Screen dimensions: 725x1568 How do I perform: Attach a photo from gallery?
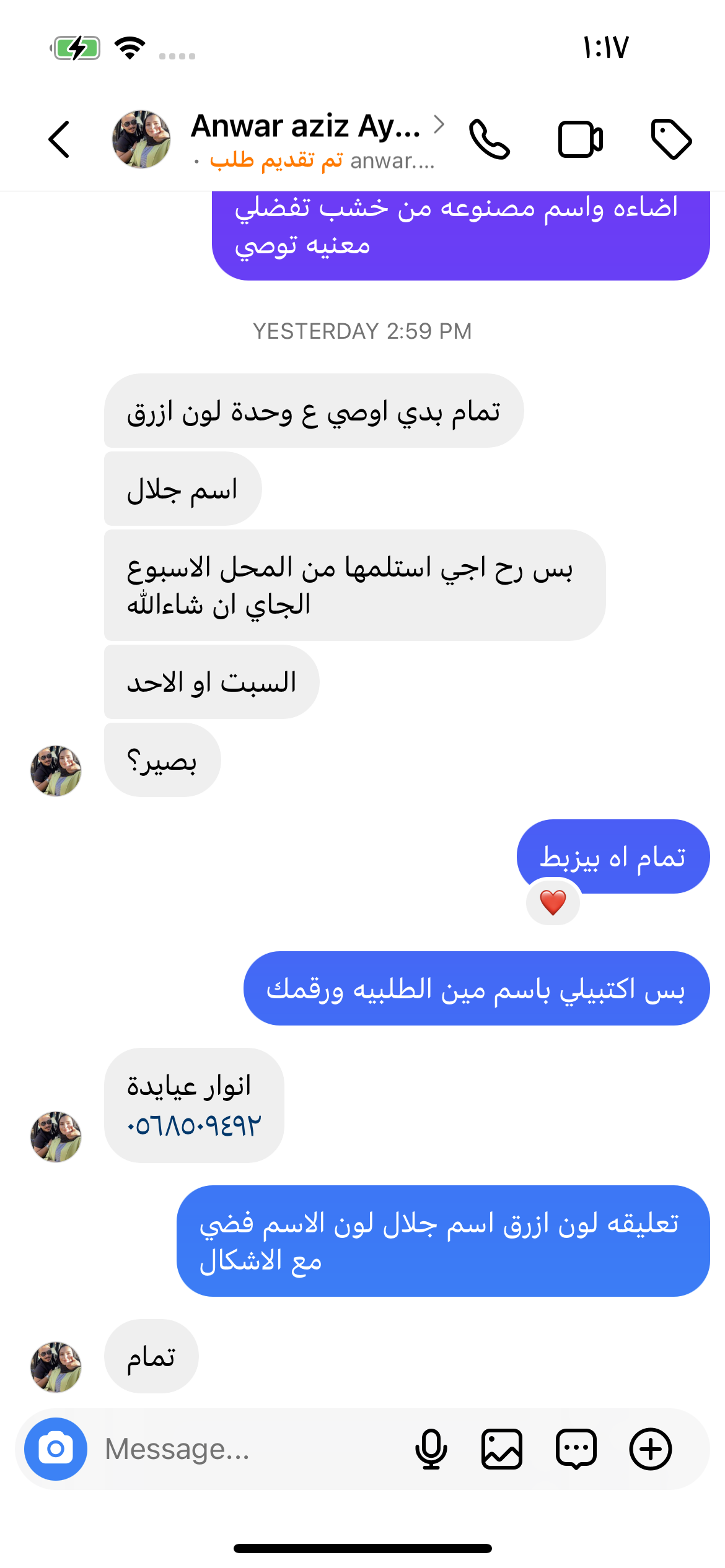tap(502, 1449)
